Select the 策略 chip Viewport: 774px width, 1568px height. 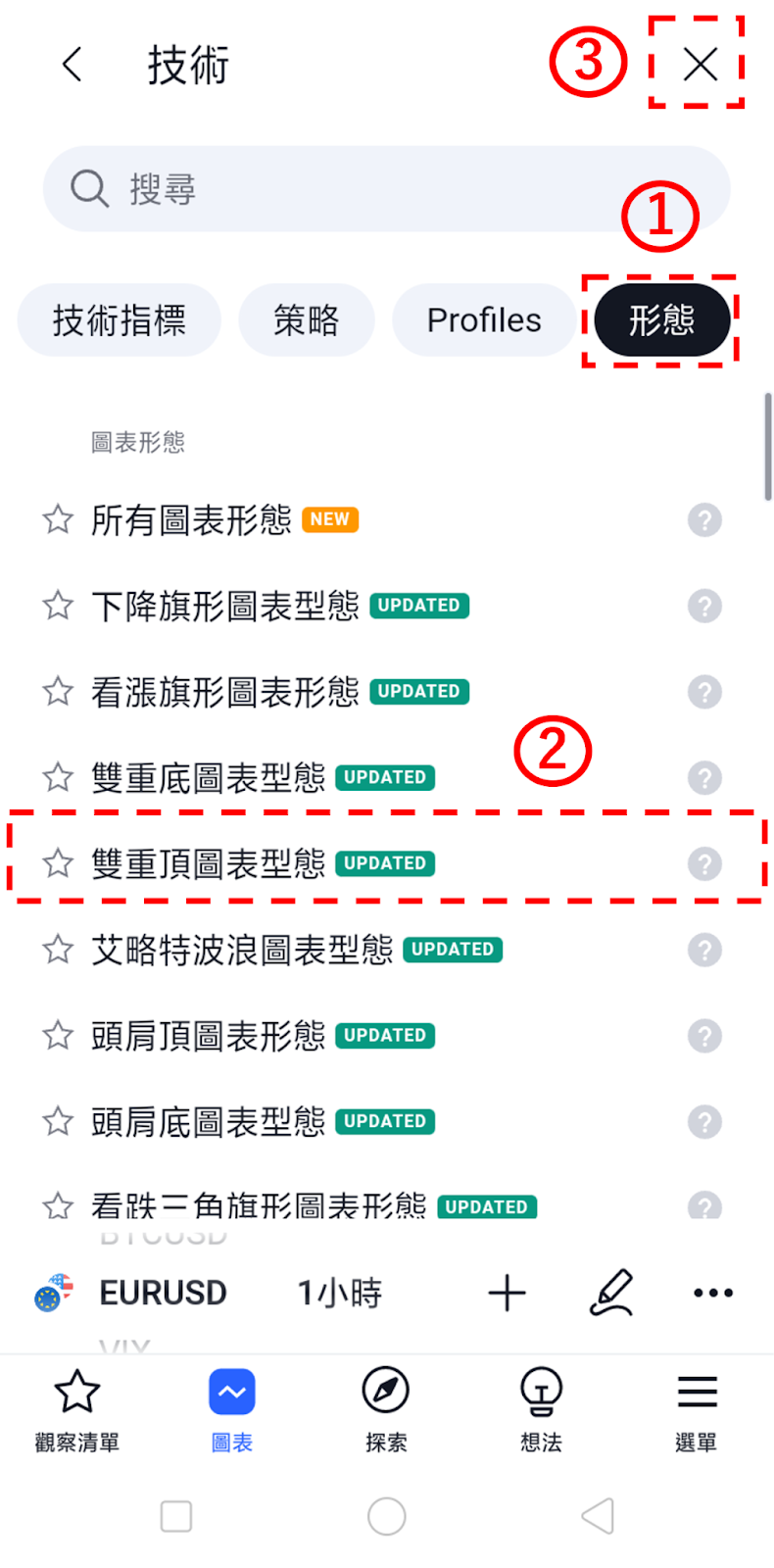pyautogui.click(x=307, y=320)
